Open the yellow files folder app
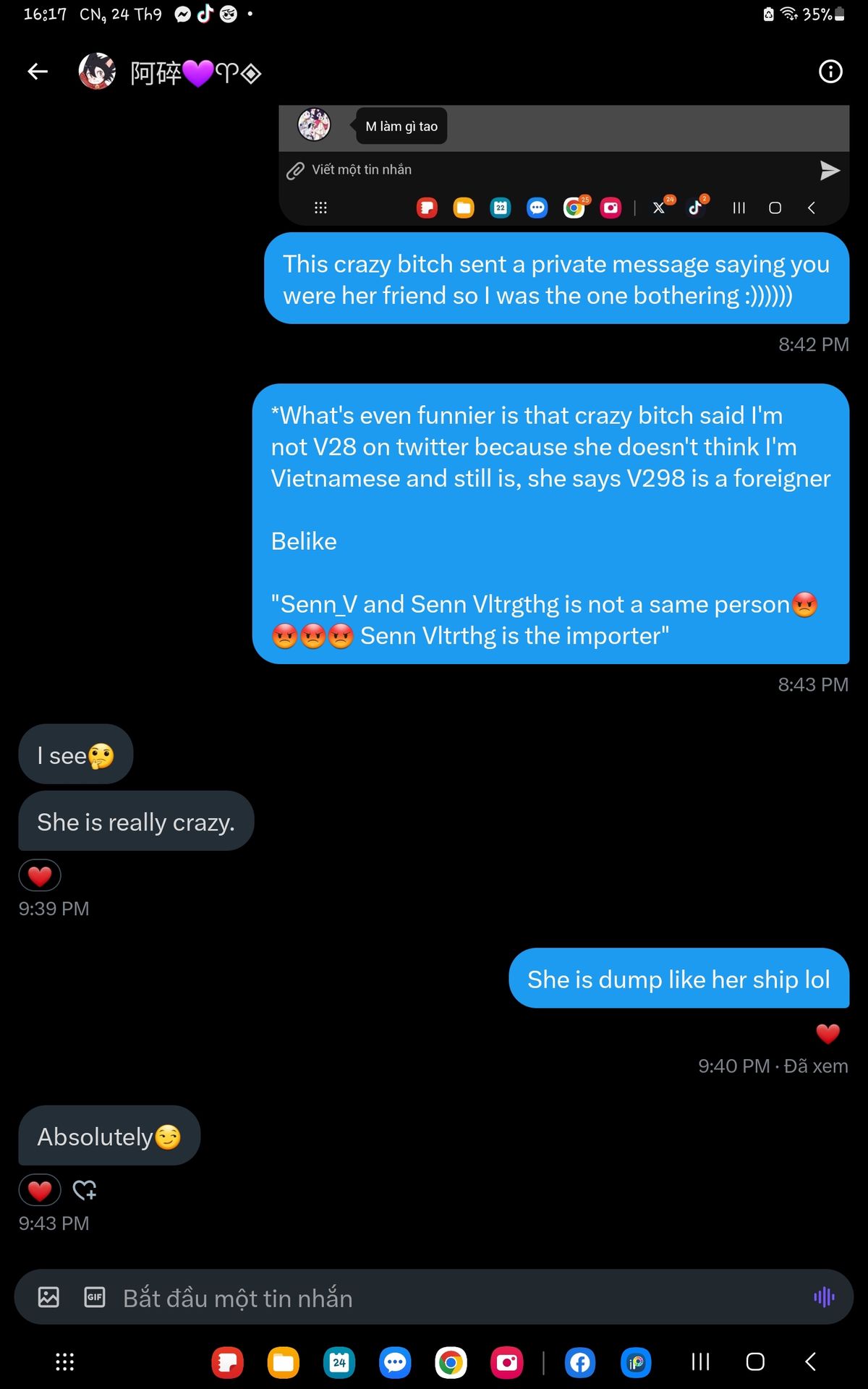 (x=283, y=1363)
